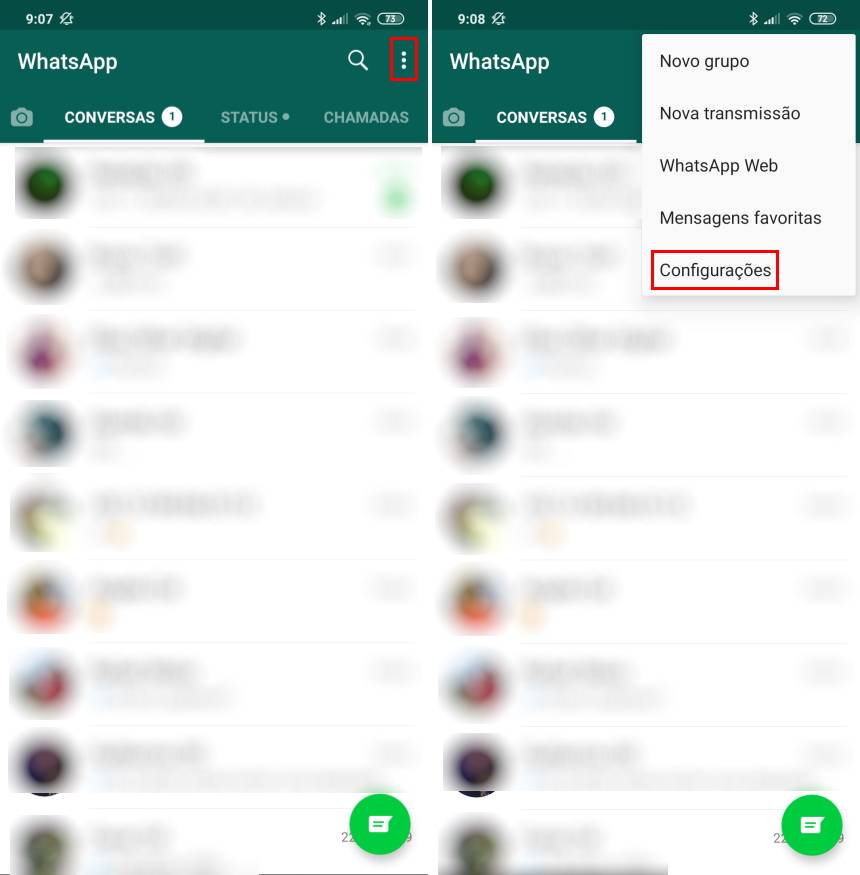Image resolution: width=860 pixels, height=875 pixels.
Task: Open the search icon in WhatsApp header
Action: [358, 61]
